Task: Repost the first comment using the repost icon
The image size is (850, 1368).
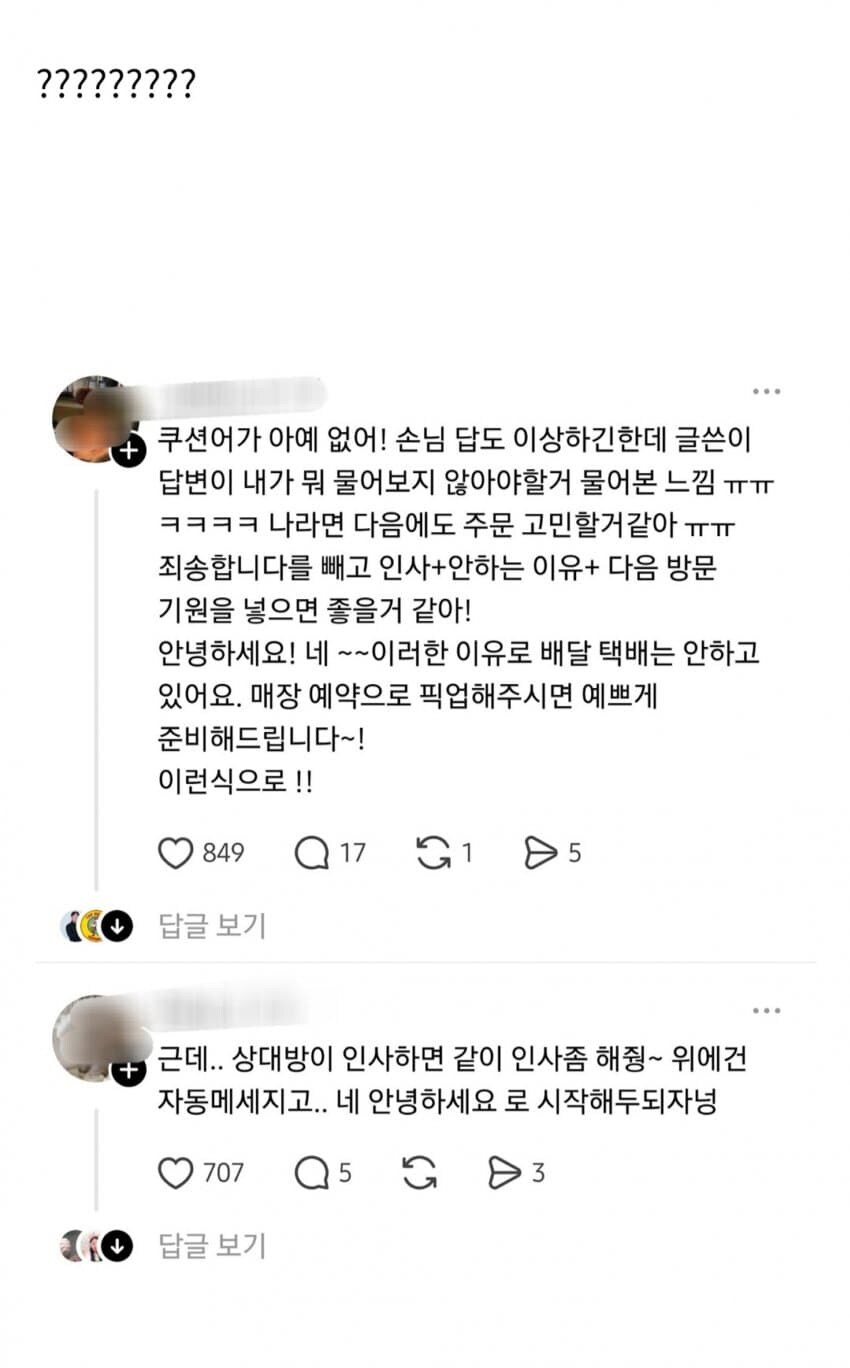Action: (436, 853)
